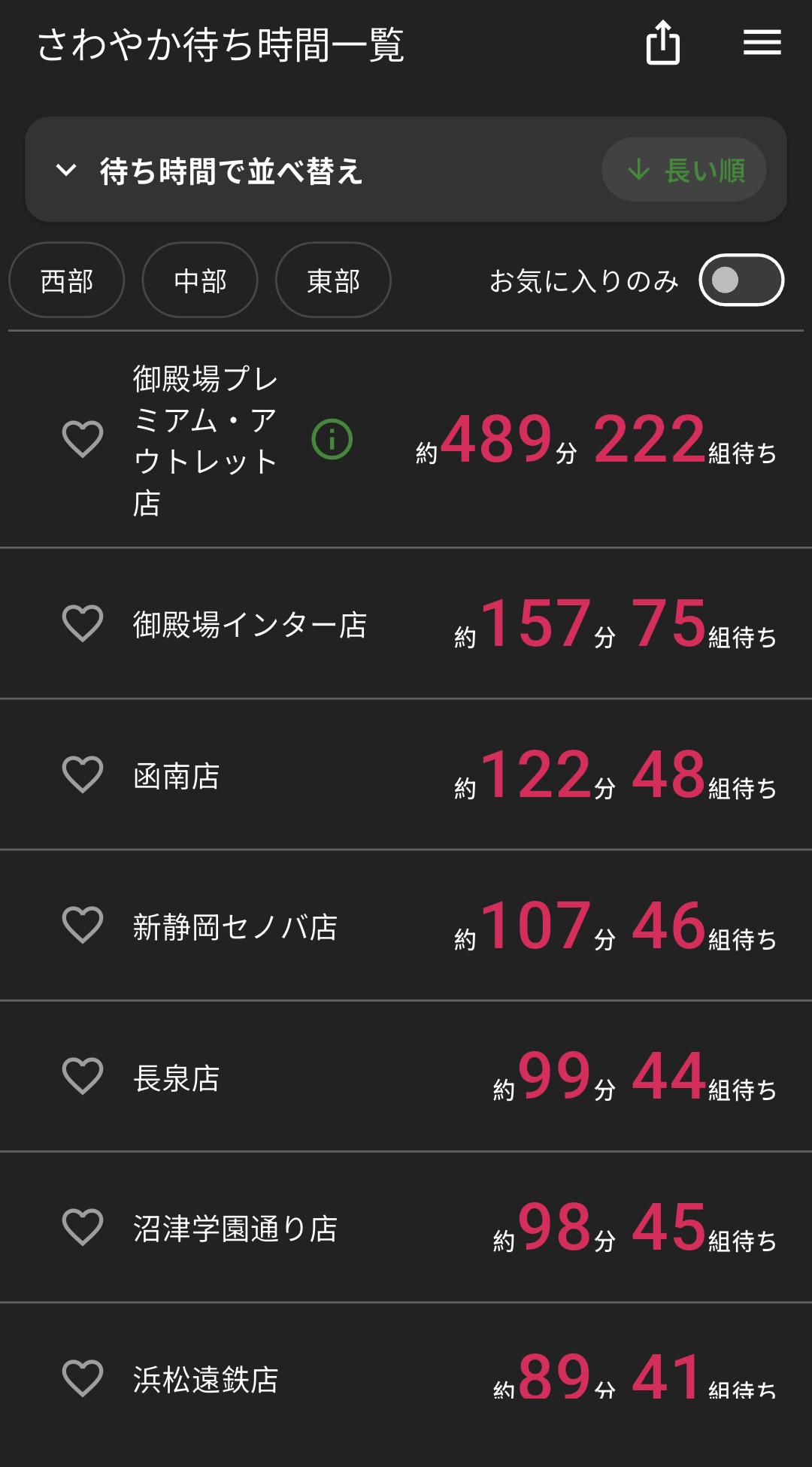Like the 新静岡セノバ店 heart
The height and width of the screenshot is (1467, 812).
(x=83, y=926)
